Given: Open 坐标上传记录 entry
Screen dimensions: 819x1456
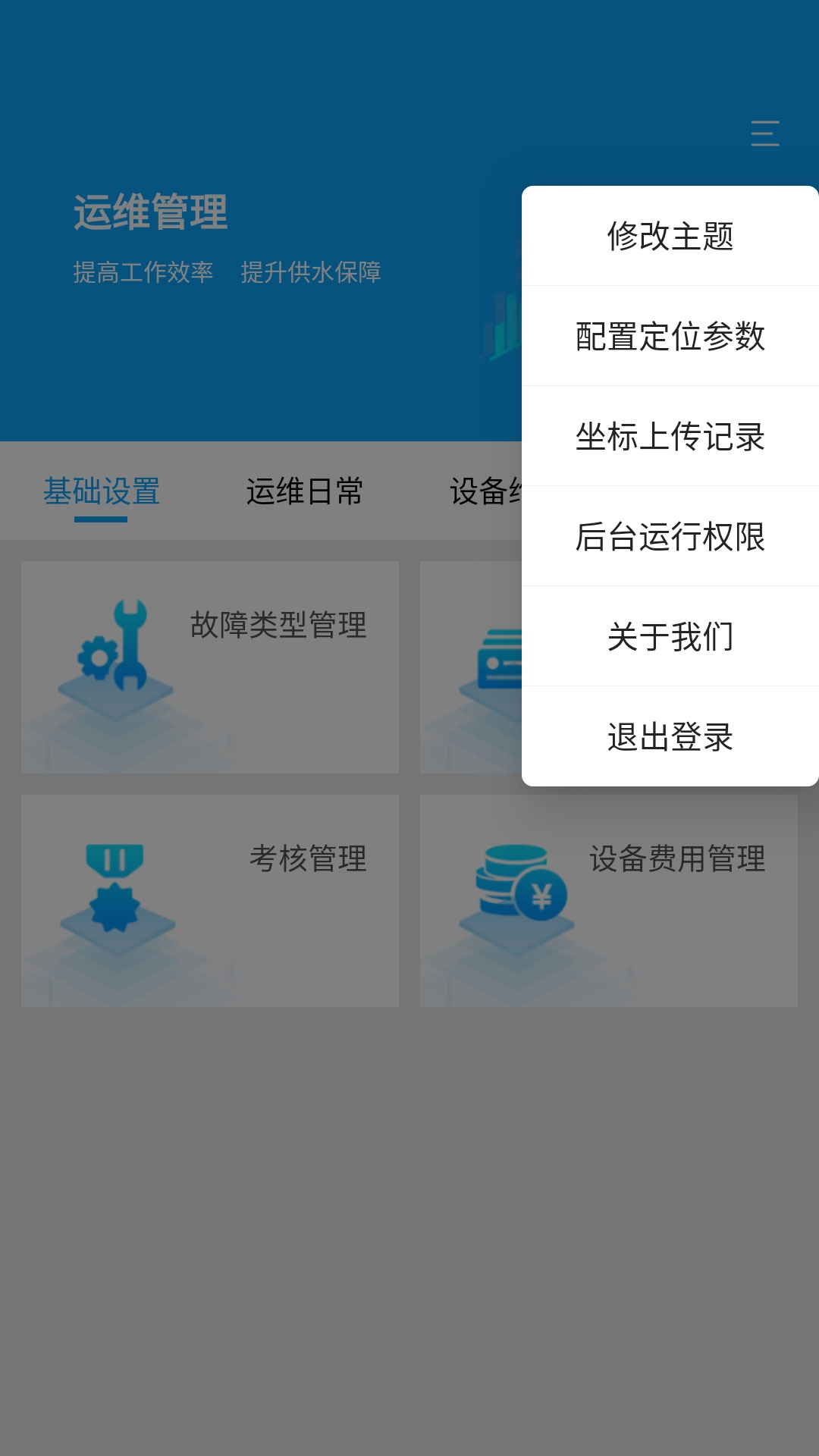Looking at the screenshot, I should (x=670, y=436).
